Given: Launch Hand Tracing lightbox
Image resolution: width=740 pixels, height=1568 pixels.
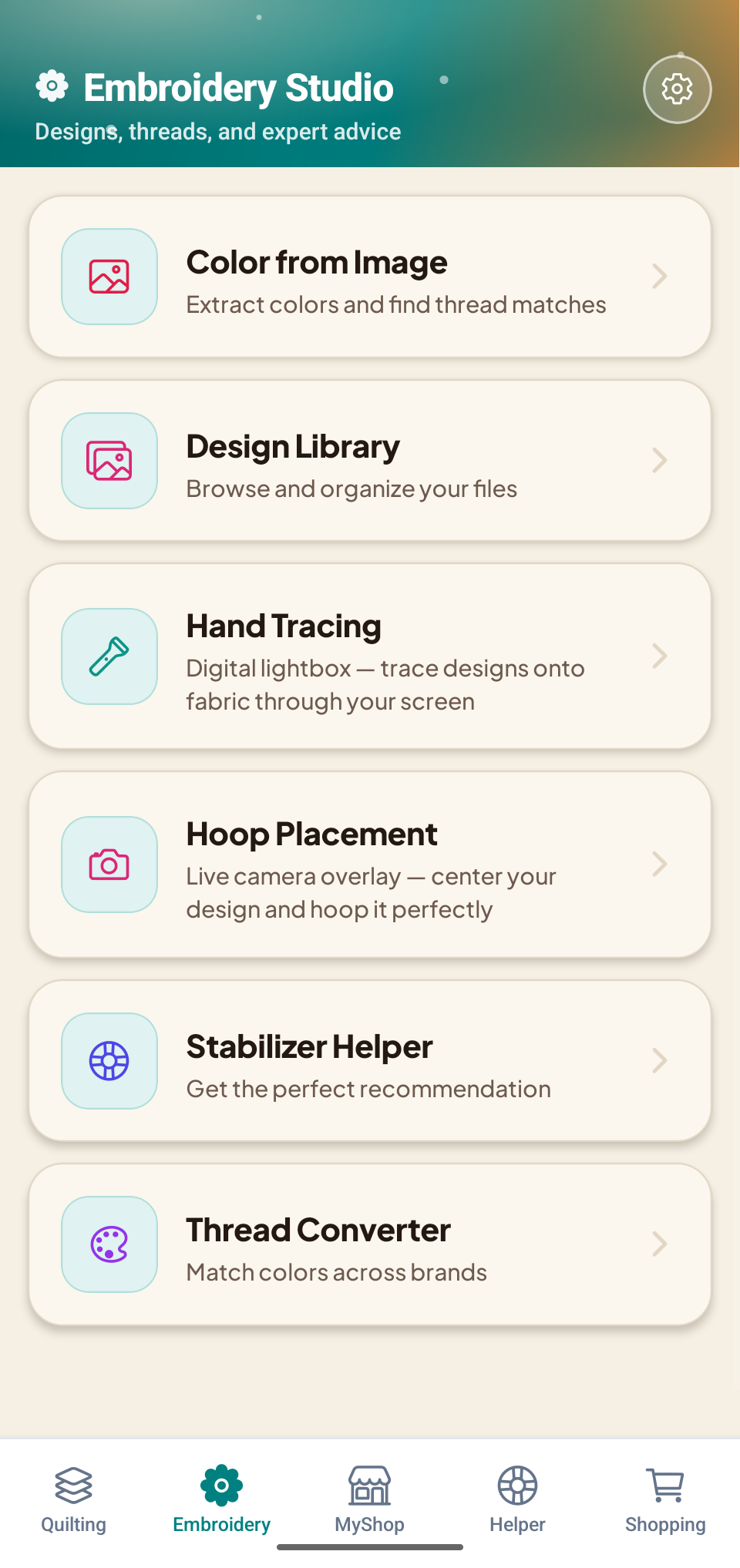Looking at the screenshot, I should pos(370,656).
